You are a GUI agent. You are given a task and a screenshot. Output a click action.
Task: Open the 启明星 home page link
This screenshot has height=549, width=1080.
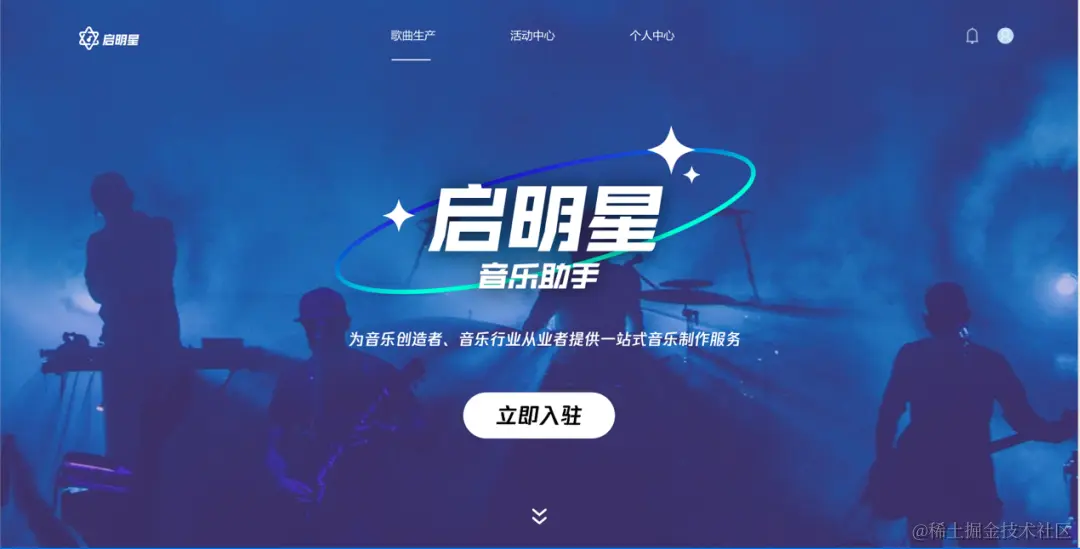(x=109, y=39)
